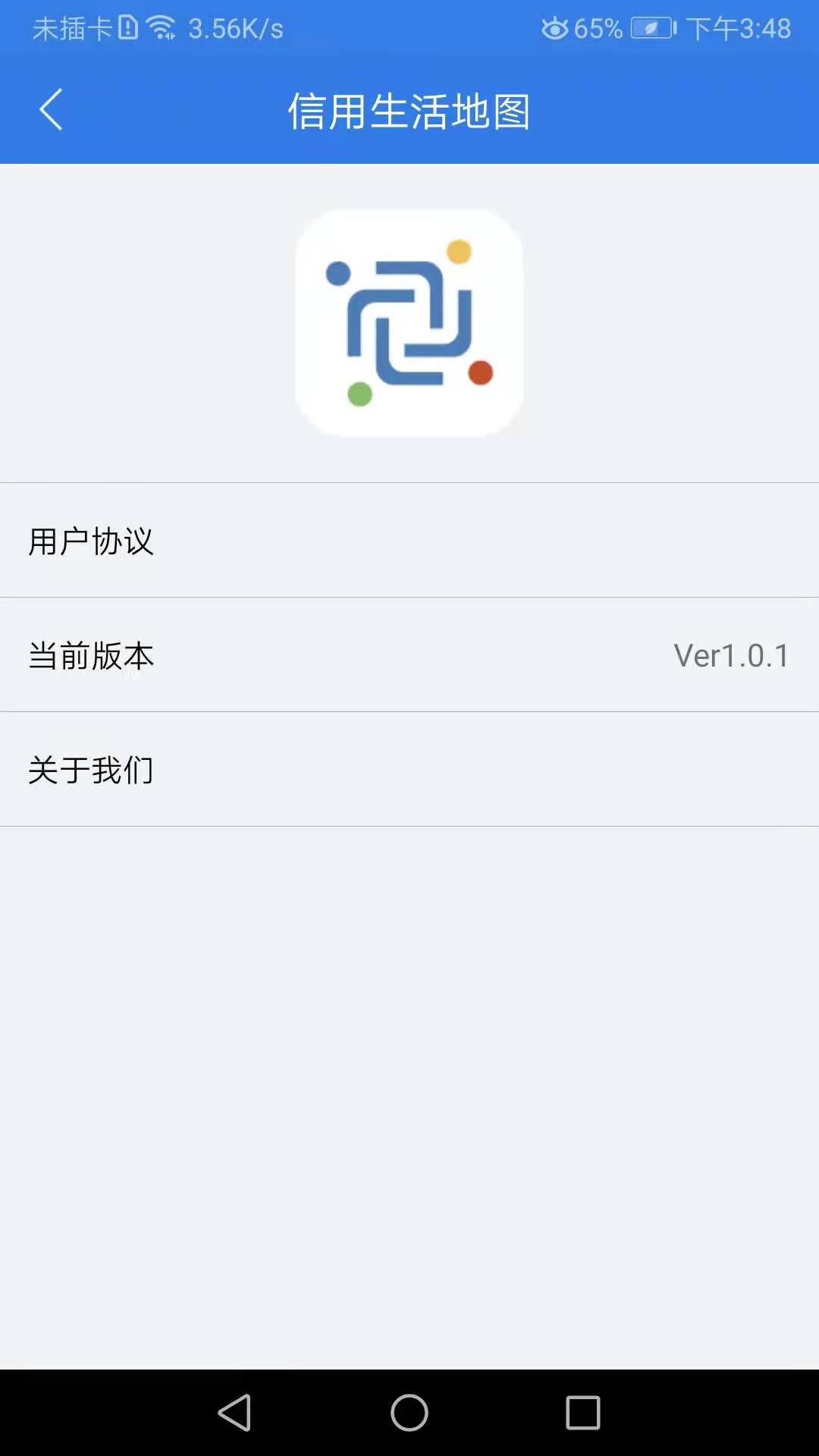Viewport: 819px width, 1456px height.
Task: Open recent apps from navigation bar
Action: [x=582, y=1413]
